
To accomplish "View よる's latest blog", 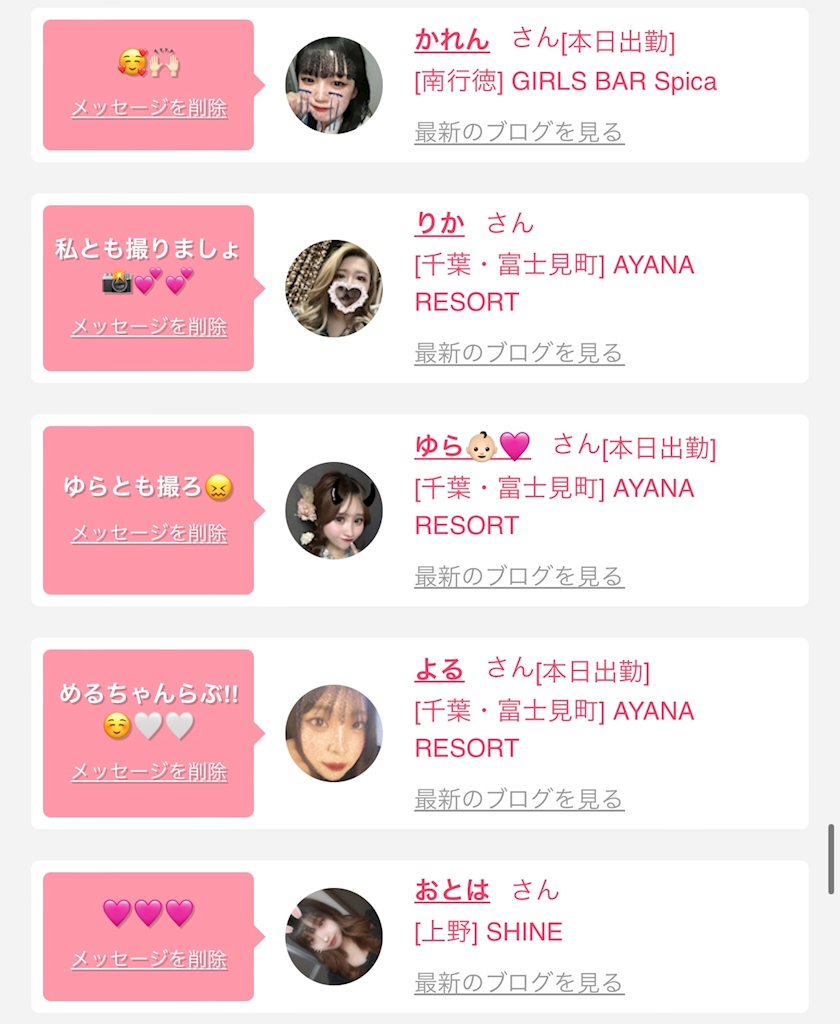I will click(519, 799).
